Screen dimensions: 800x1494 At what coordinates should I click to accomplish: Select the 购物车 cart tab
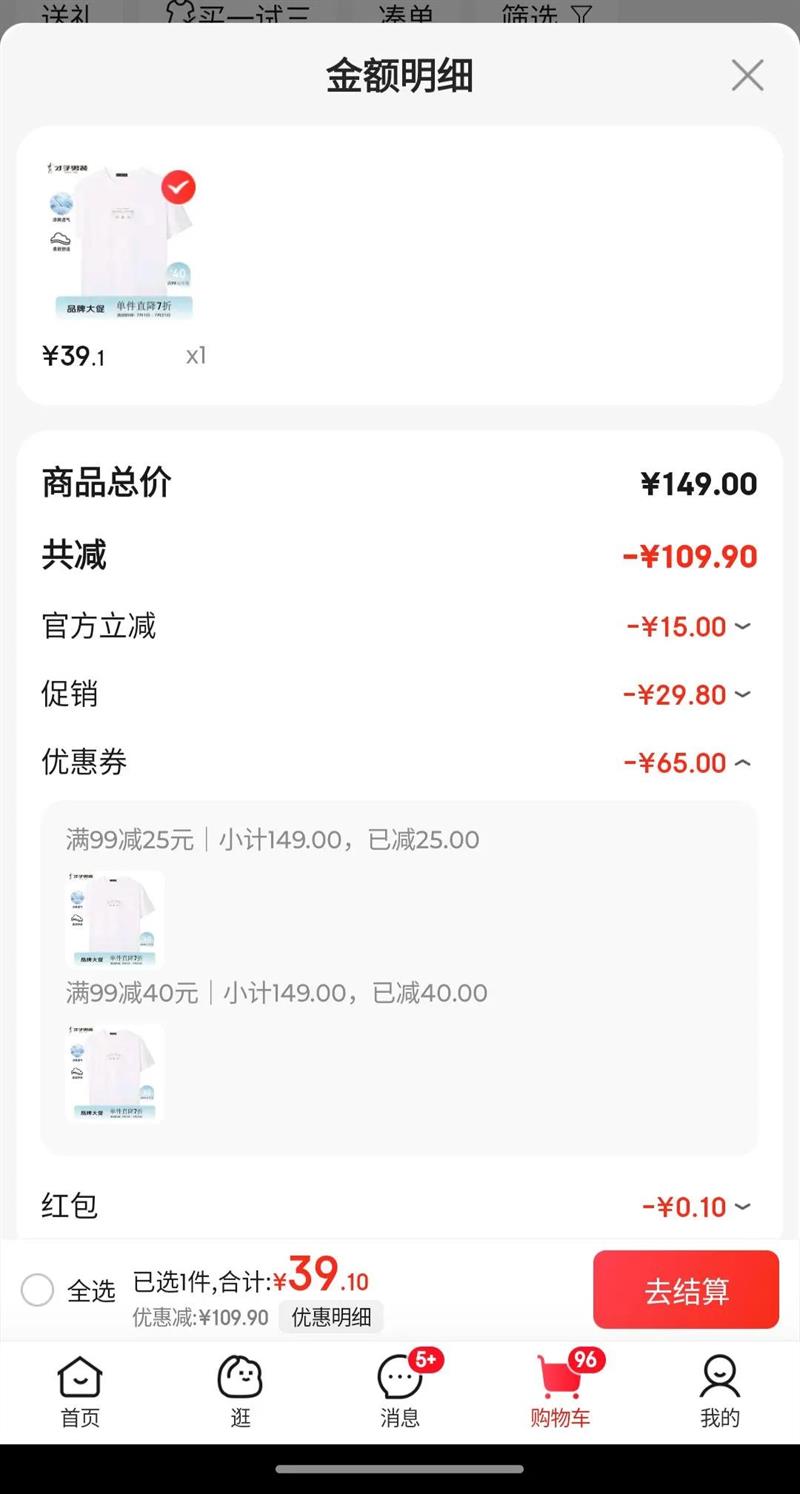coord(560,1392)
